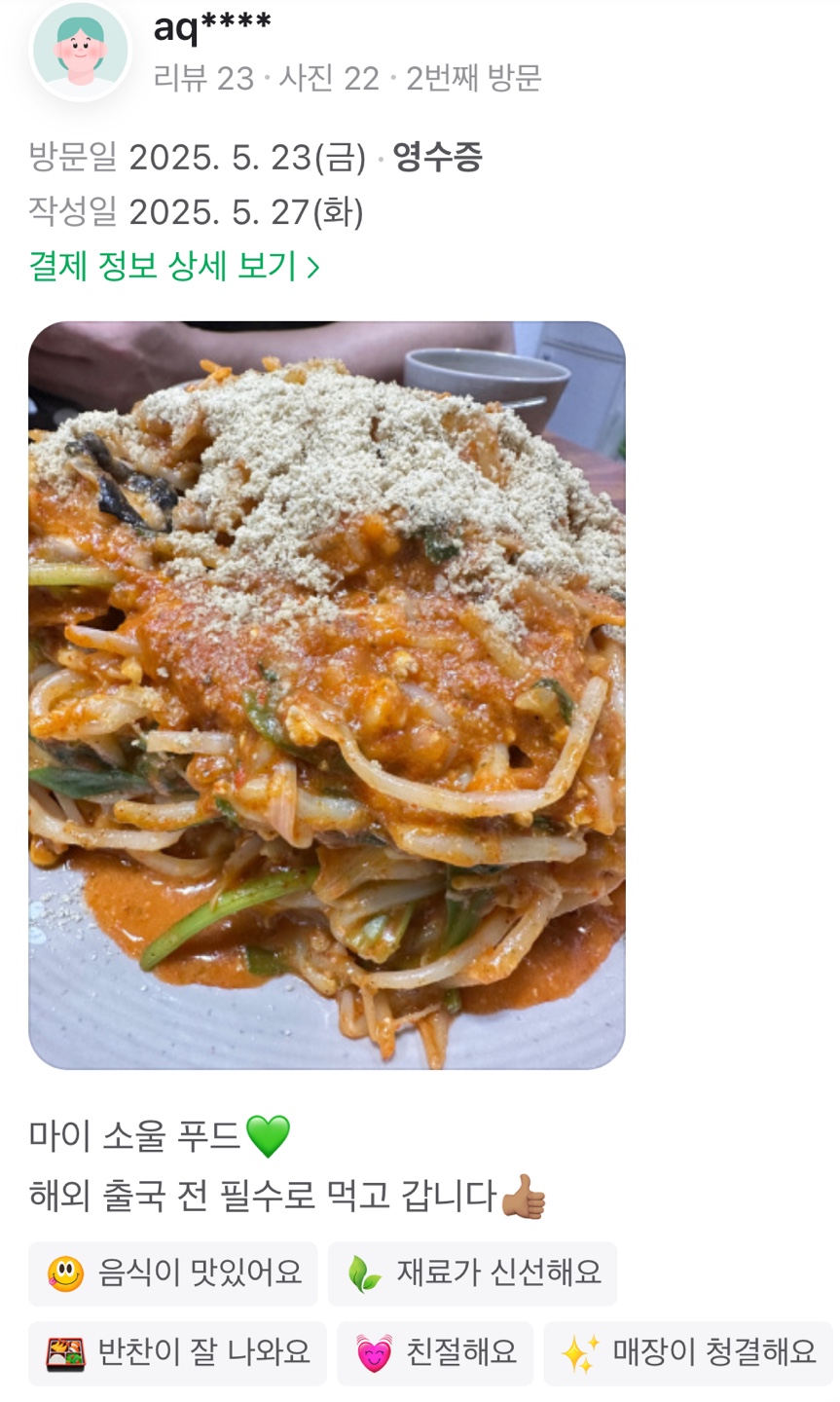Tap the aq**** username

pyautogui.click(x=212, y=28)
